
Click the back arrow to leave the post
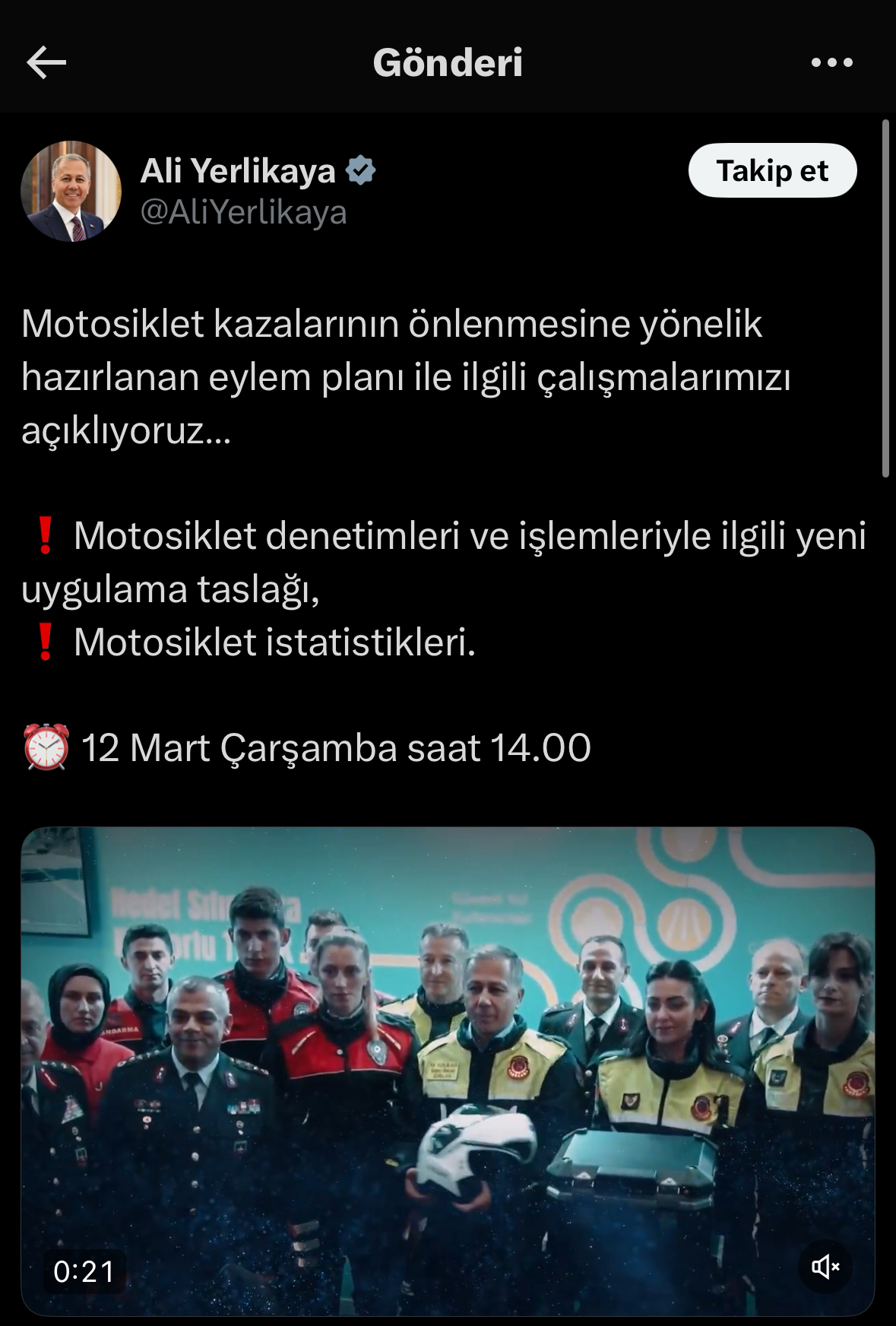(x=46, y=64)
